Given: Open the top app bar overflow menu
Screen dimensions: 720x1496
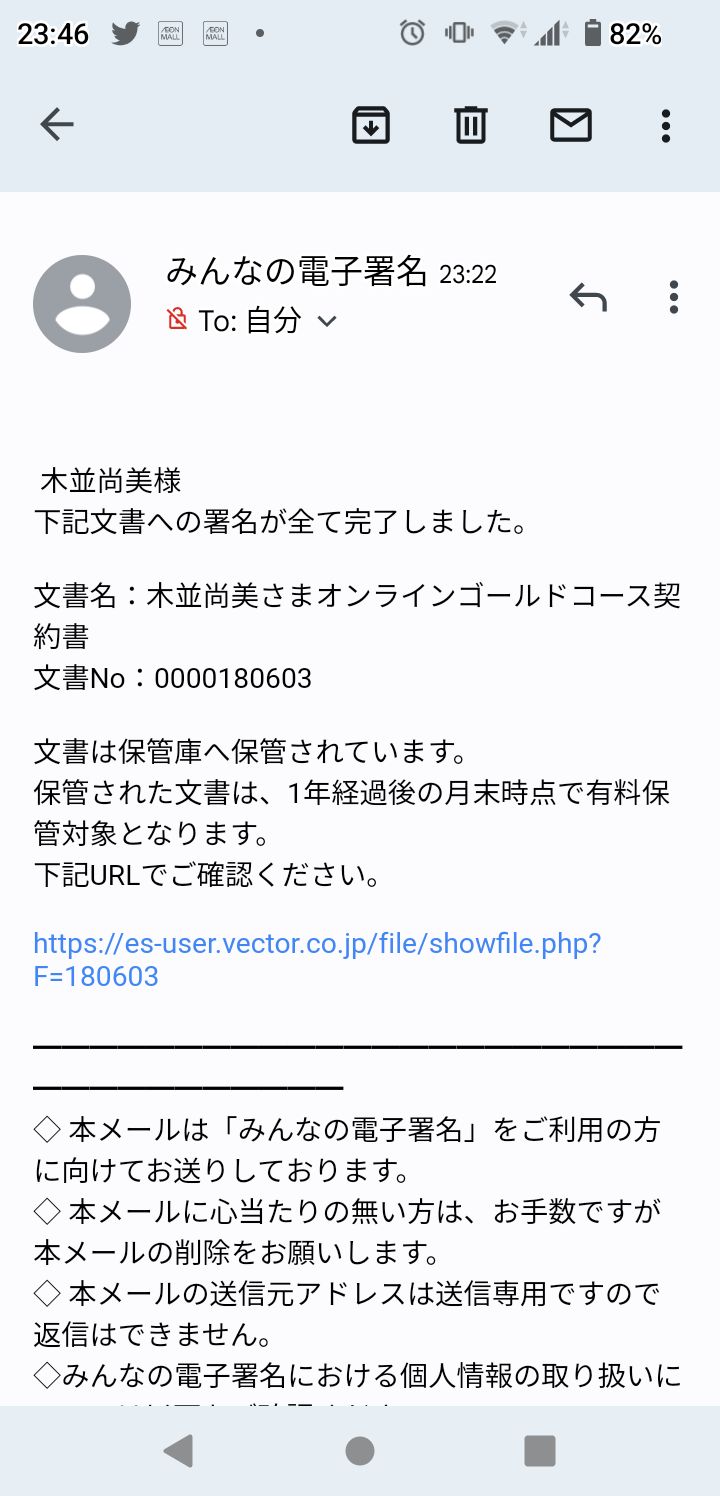Looking at the screenshot, I should [666, 125].
